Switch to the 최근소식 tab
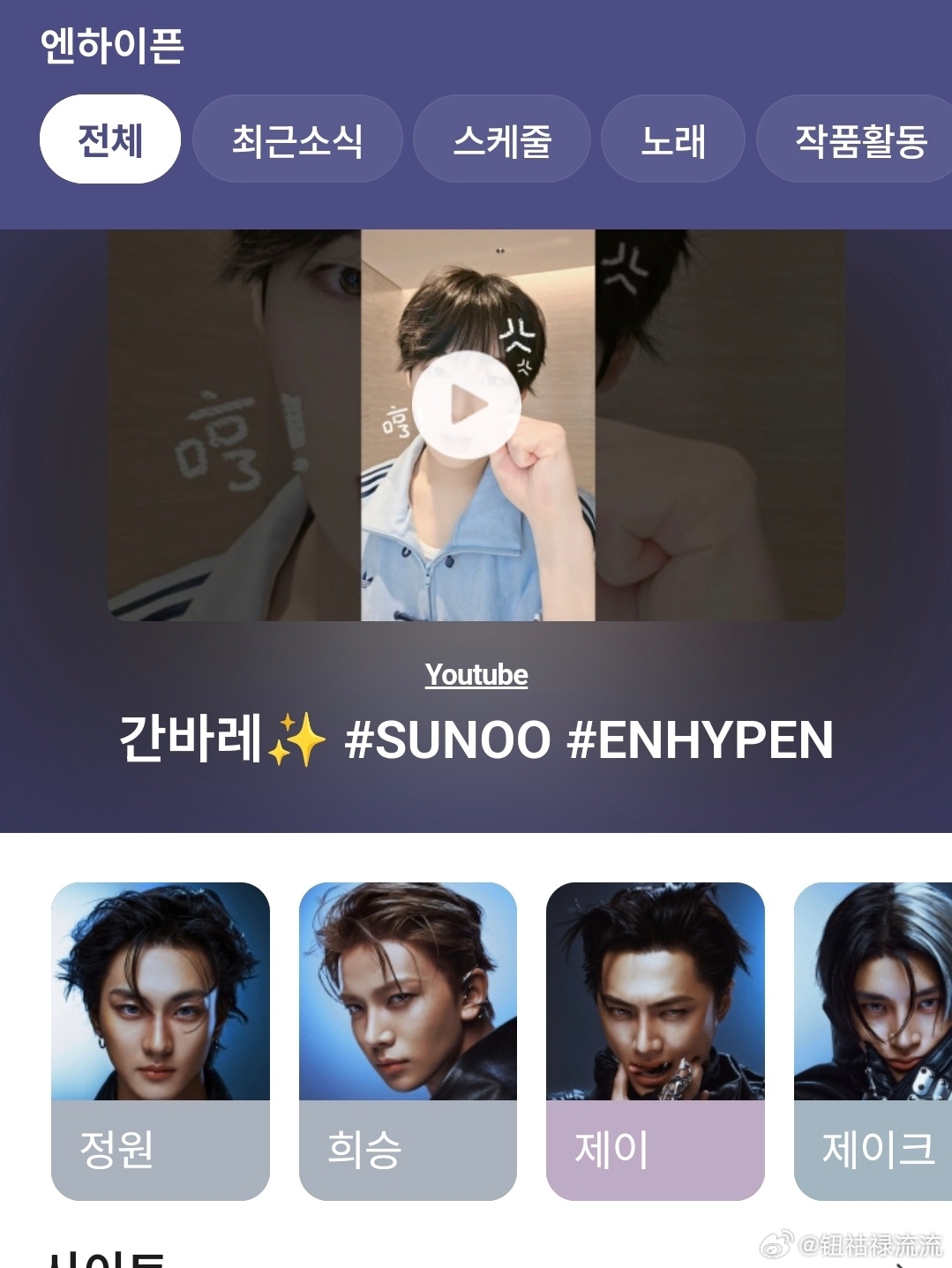Viewport: 952px width, 1268px height. pos(296,139)
